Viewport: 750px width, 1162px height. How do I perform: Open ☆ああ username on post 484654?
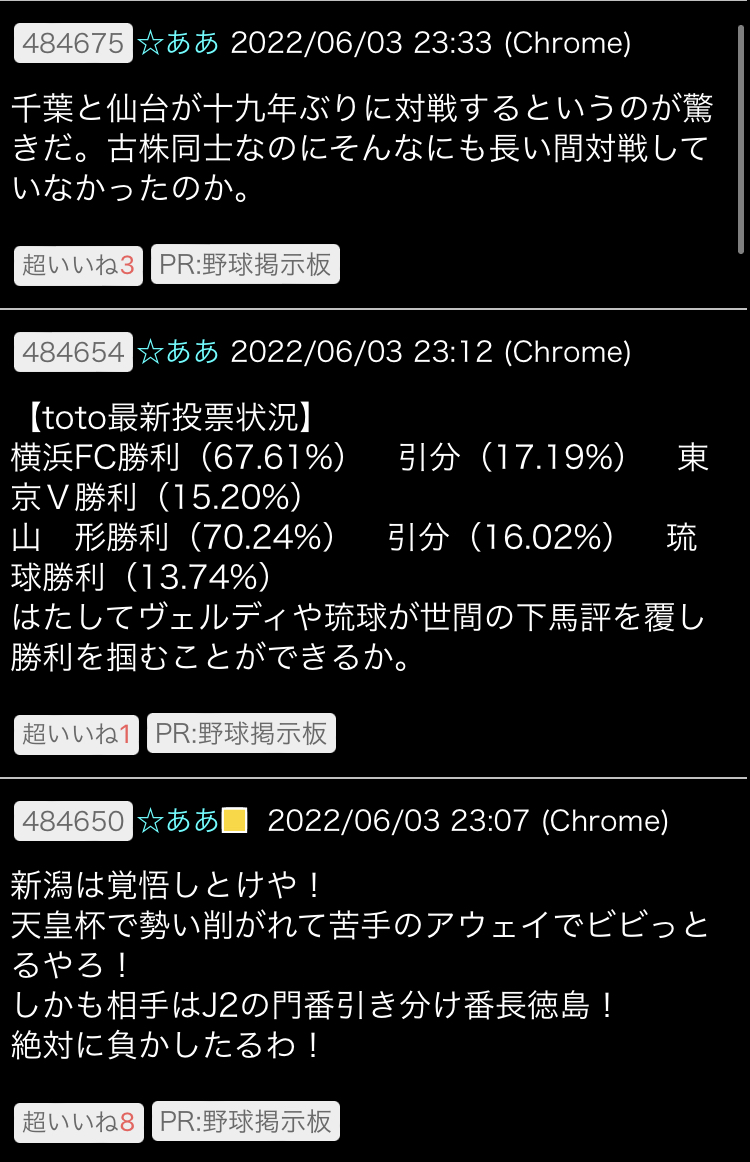tap(177, 352)
